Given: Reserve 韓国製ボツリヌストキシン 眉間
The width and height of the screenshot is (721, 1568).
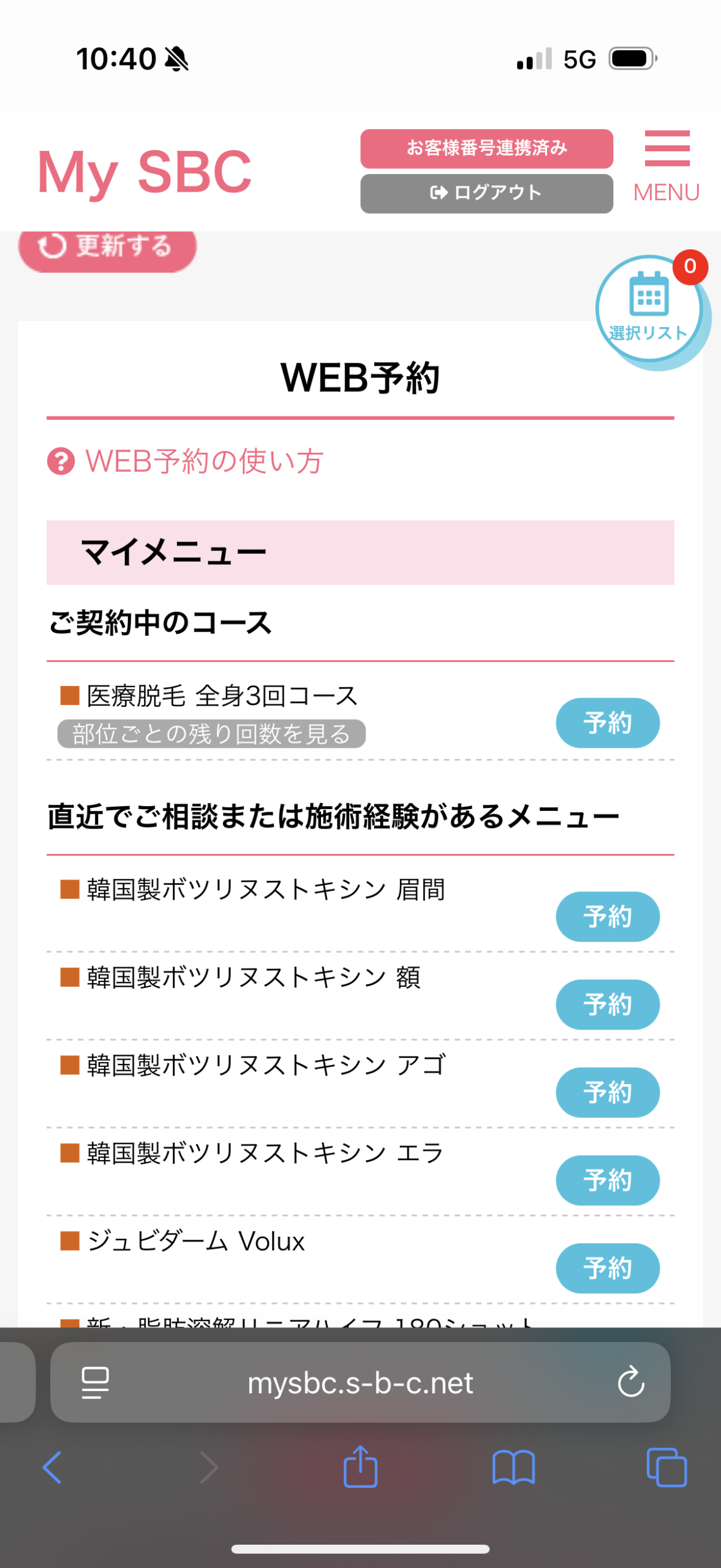Looking at the screenshot, I should click(x=607, y=917).
